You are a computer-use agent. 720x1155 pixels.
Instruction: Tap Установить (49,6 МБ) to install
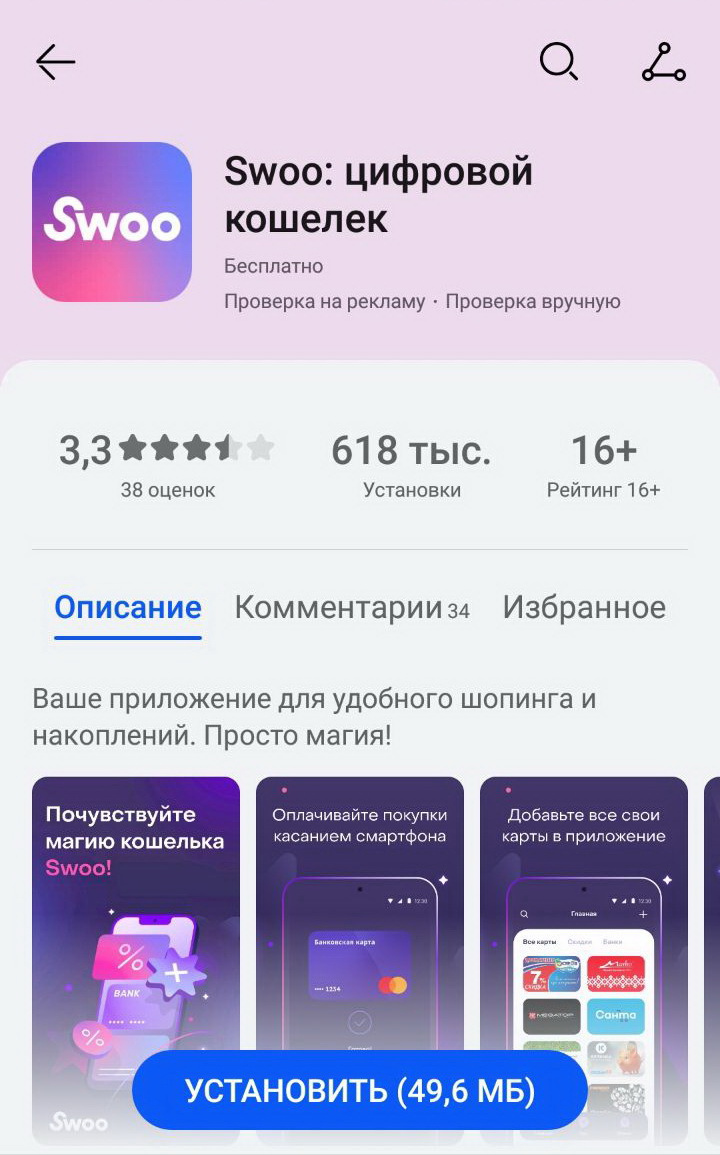point(360,1091)
